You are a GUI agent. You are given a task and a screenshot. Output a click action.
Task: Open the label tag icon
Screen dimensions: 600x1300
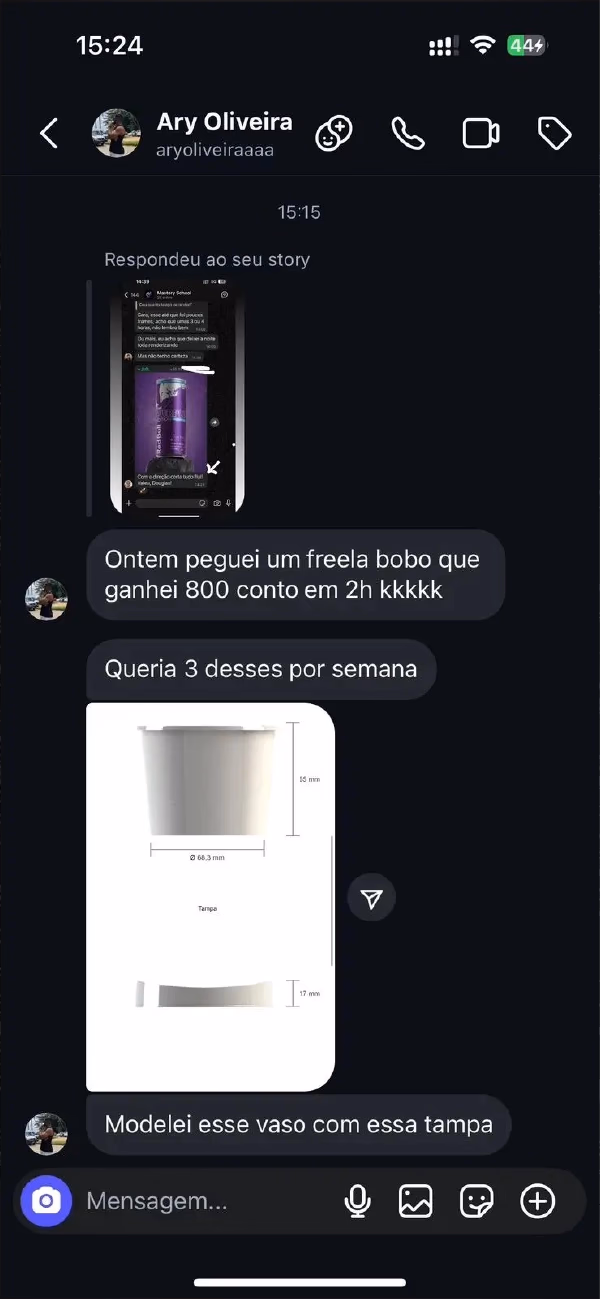pyautogui.click(x=554, y=133)
